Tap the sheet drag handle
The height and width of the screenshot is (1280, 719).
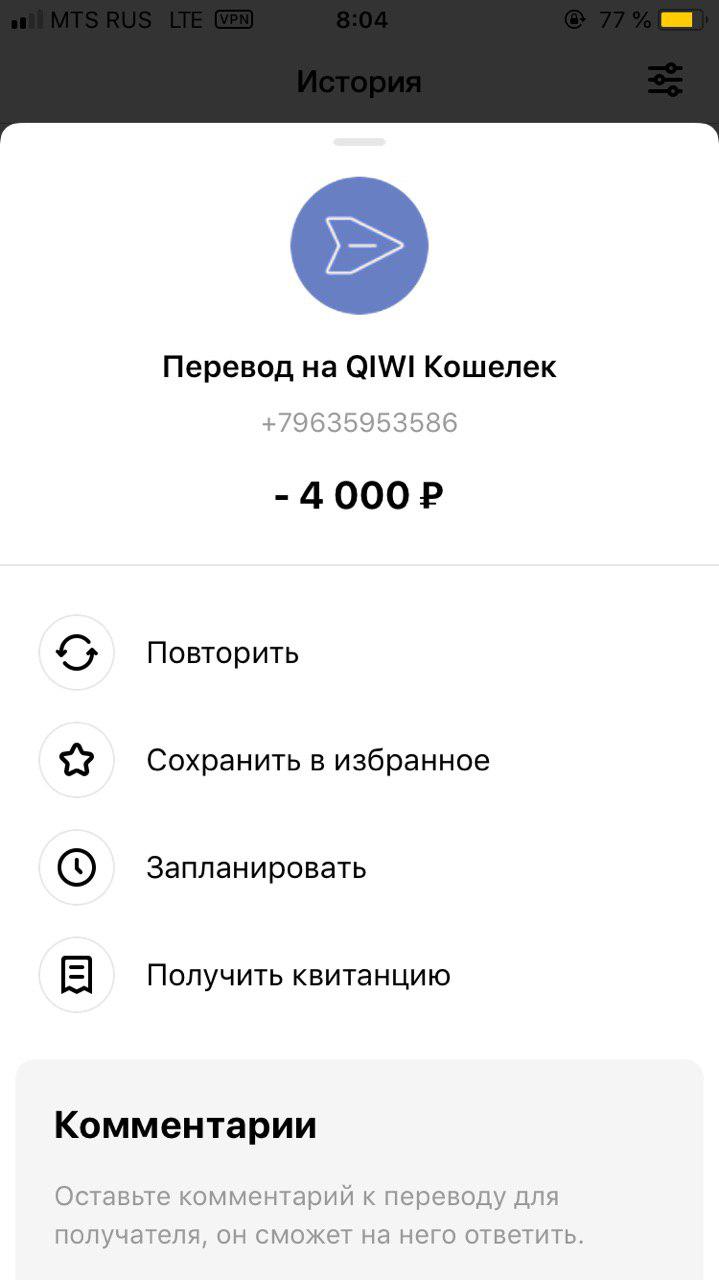pos(359,142)
